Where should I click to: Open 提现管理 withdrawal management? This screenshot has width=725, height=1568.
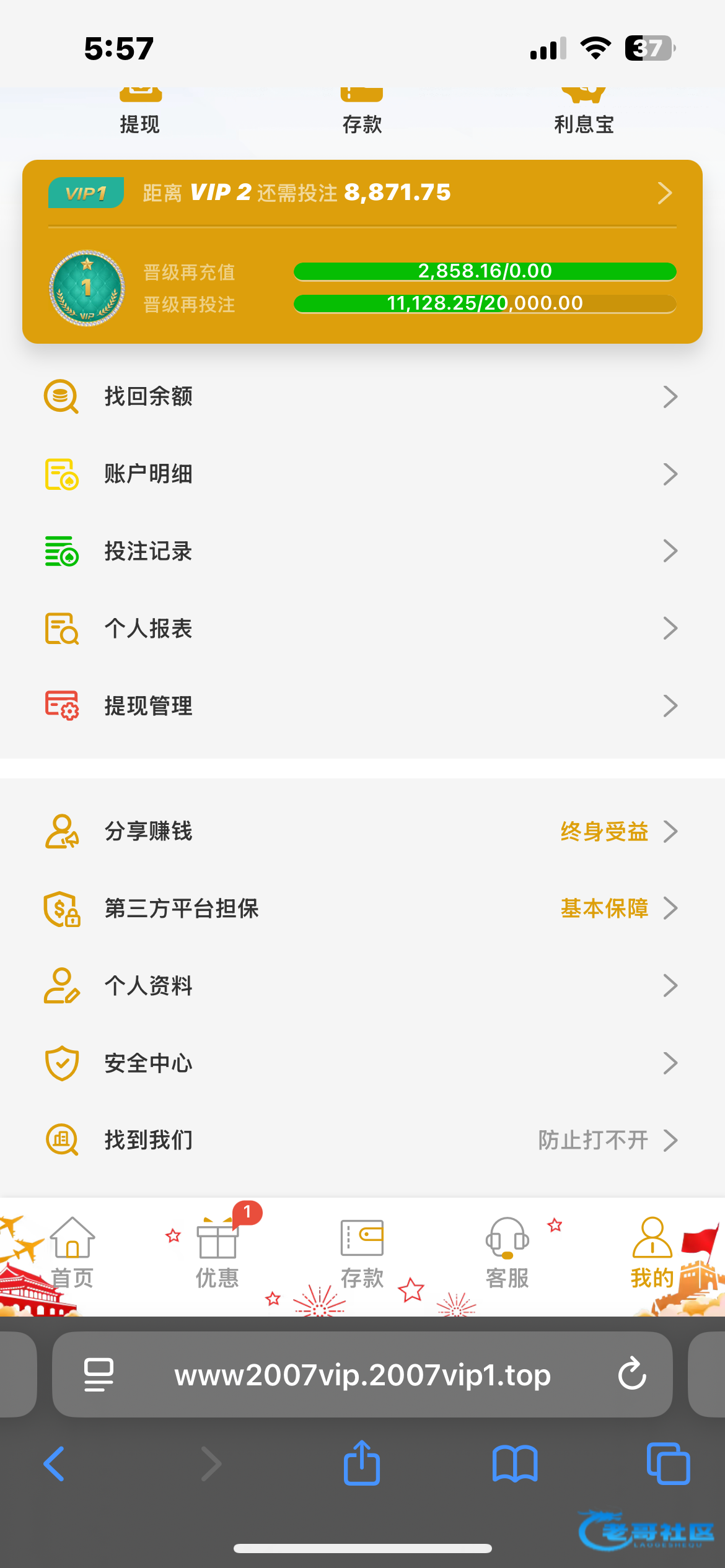[362, 706]
